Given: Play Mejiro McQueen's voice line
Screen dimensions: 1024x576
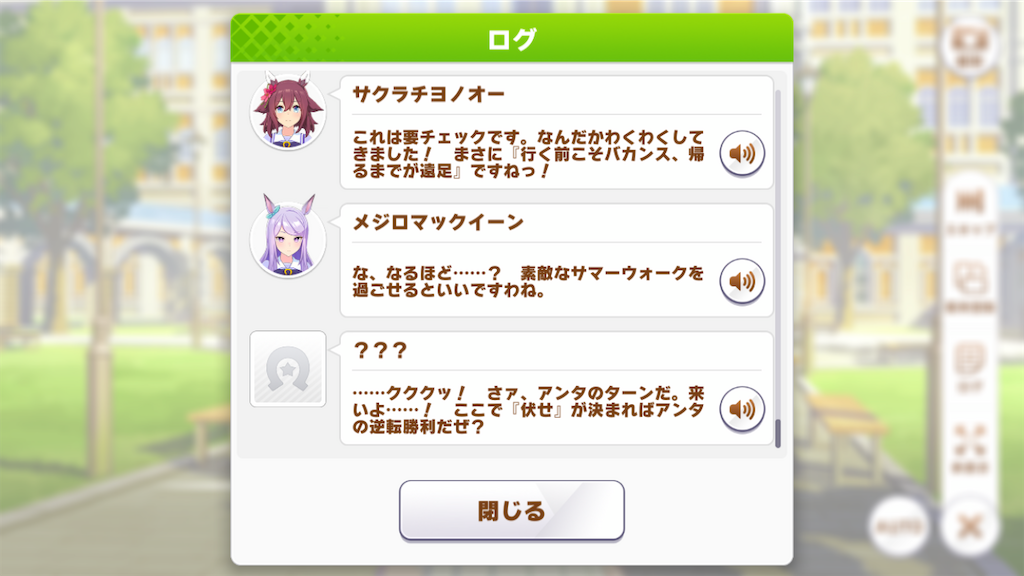Looking at the screenshot, I should point(742,281).
